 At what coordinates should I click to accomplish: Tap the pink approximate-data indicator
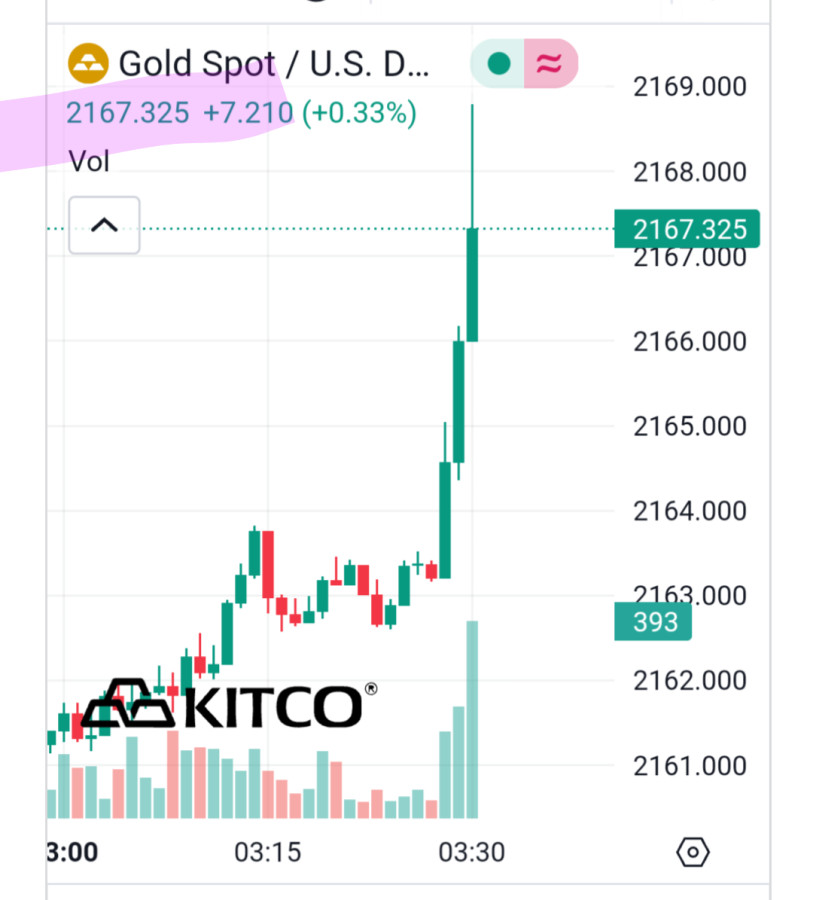(549, 64)
